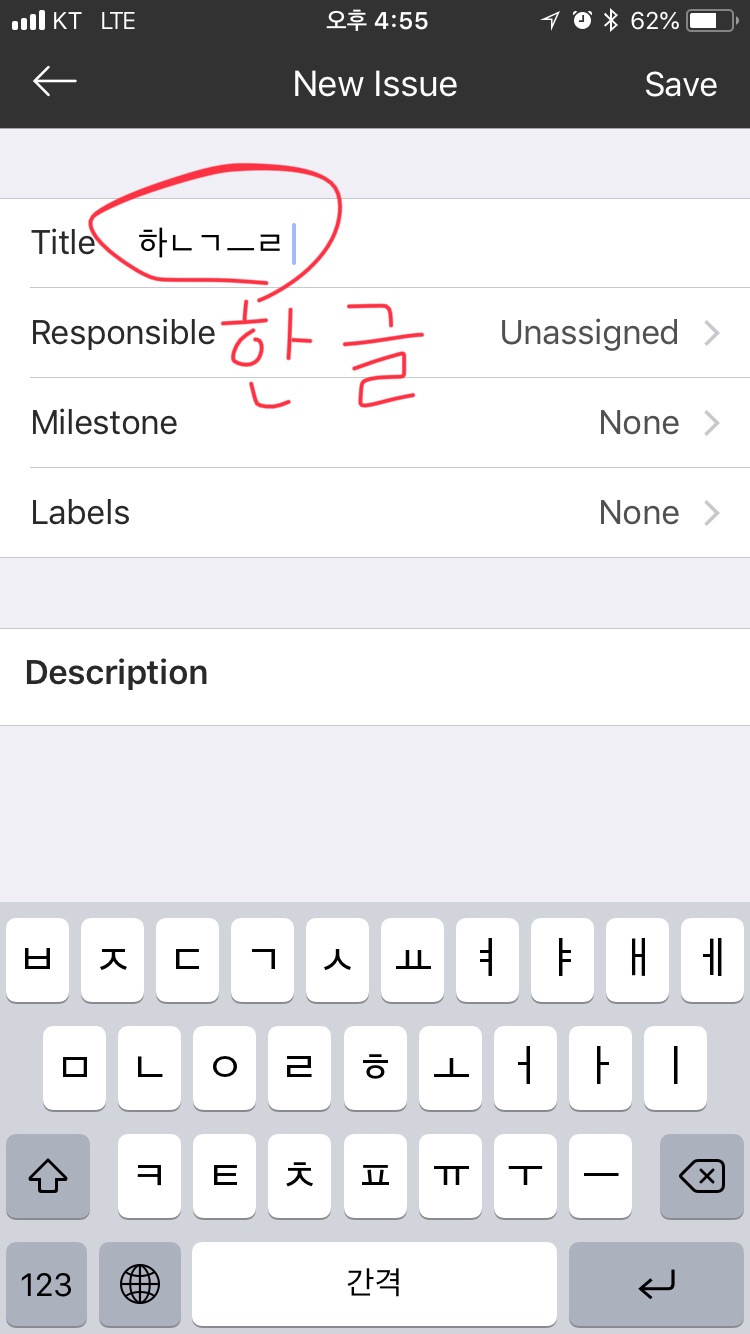Open the Milestone row
Screen dimensions: 750x1334
(x=375, y=423)
